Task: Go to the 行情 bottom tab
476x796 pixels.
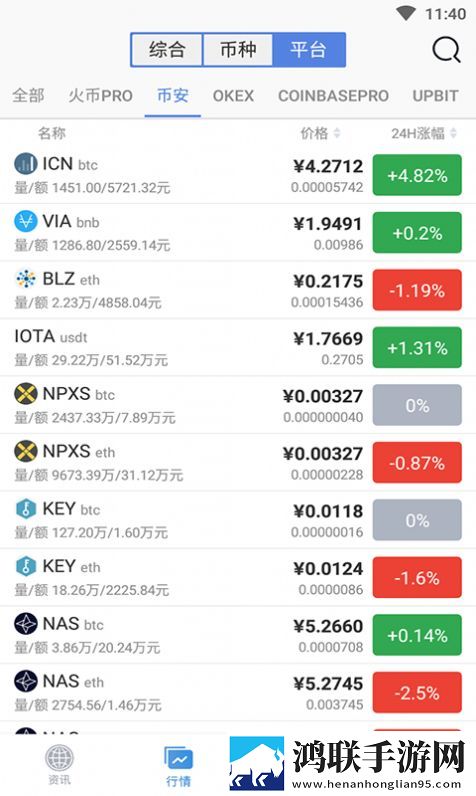Action: pos(179,766)
